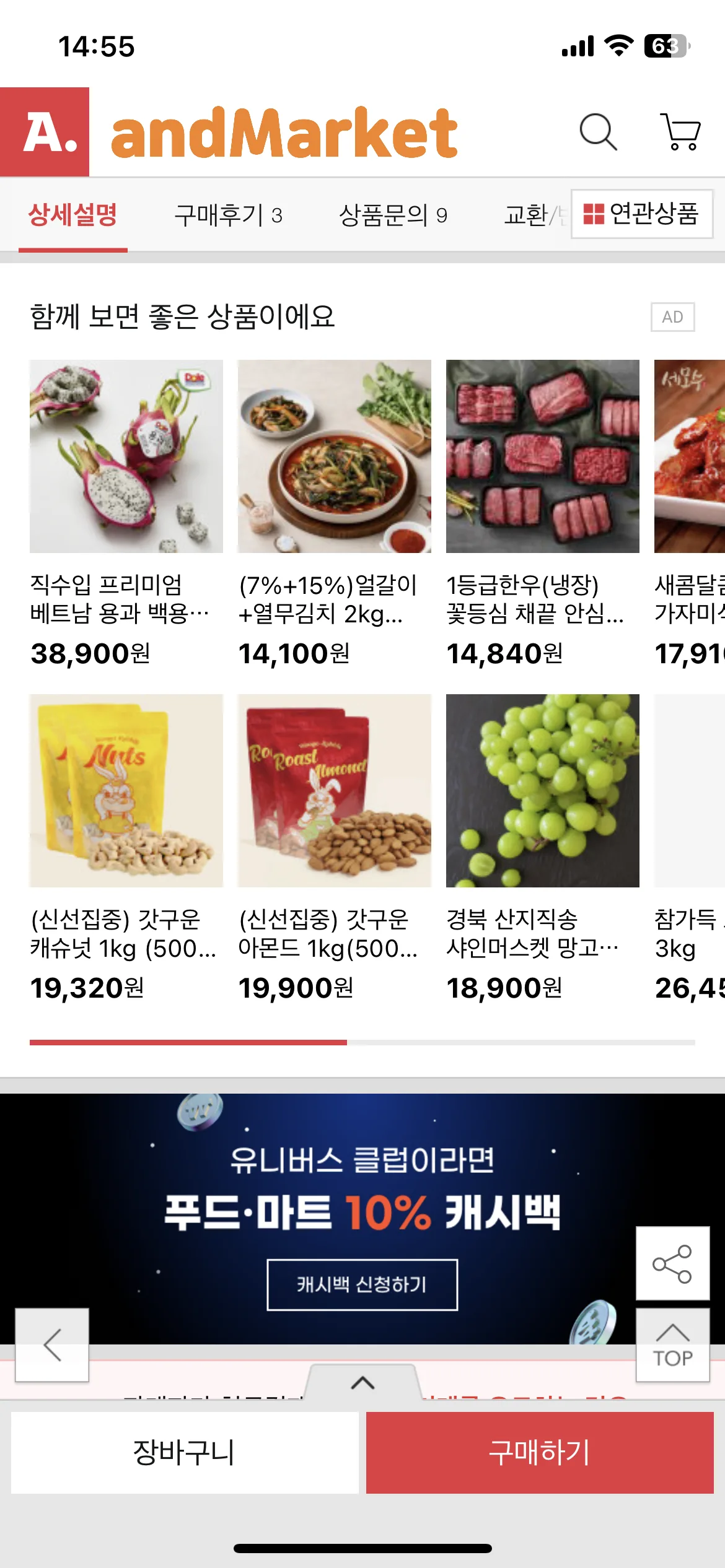725x1568 pixels.
Task: Add item to 장바구니
Action: pos(185,1453)
